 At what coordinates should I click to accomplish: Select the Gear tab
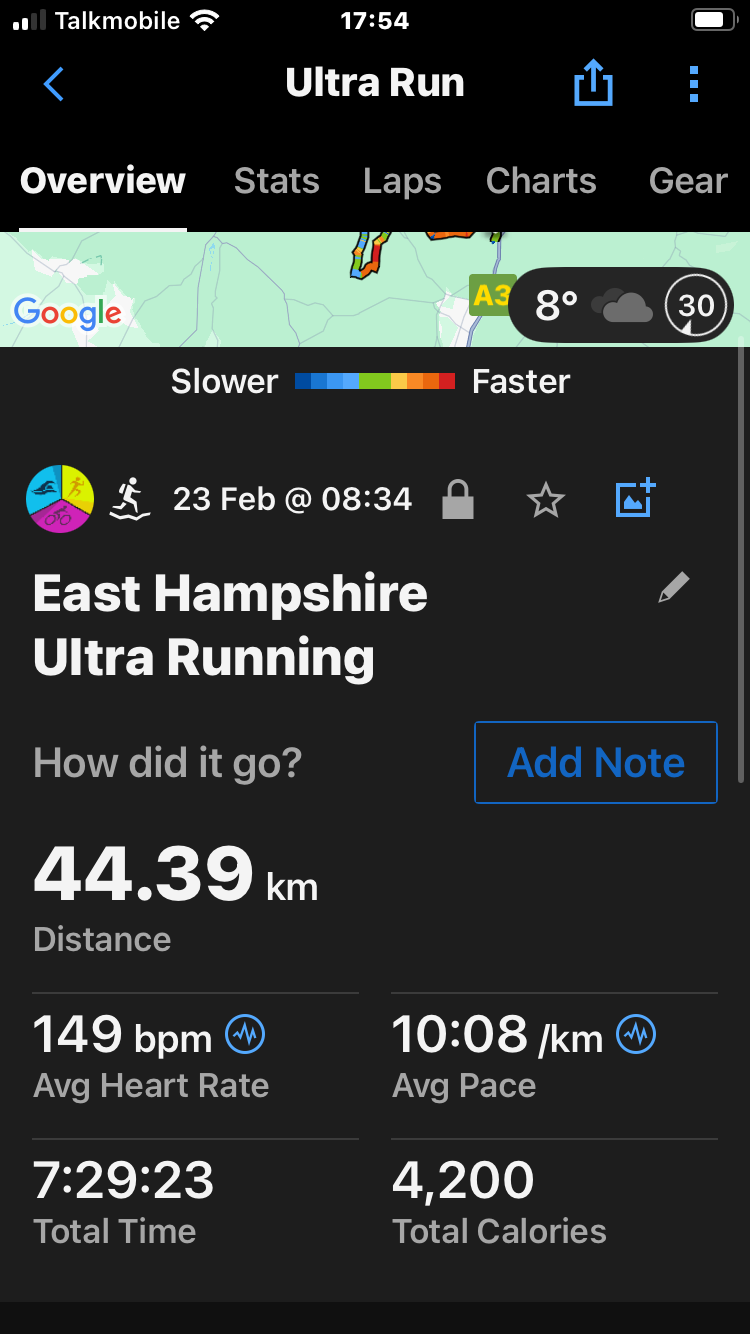pos(688,181)
